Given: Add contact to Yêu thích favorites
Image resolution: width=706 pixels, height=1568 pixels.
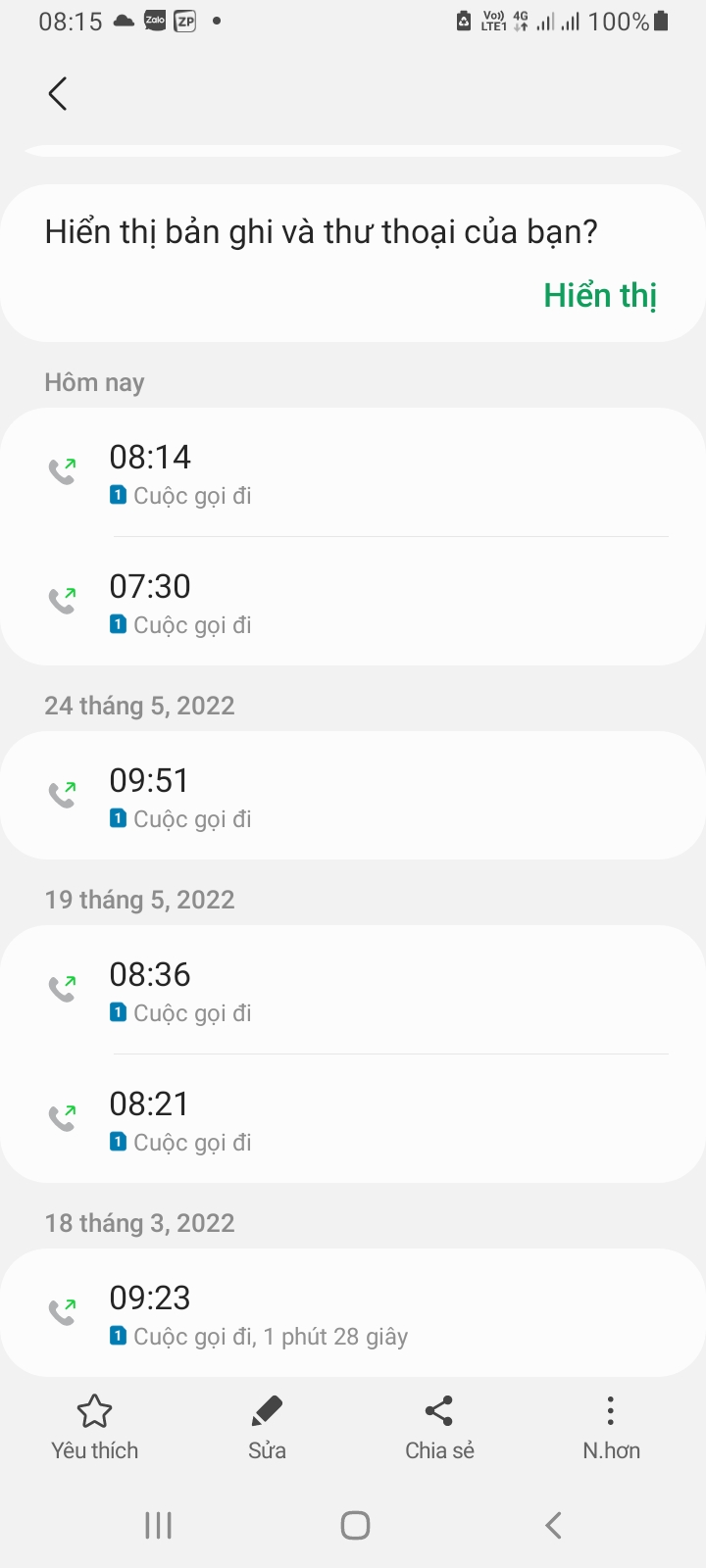Looking at the screenshot, I should point(95,1428).
